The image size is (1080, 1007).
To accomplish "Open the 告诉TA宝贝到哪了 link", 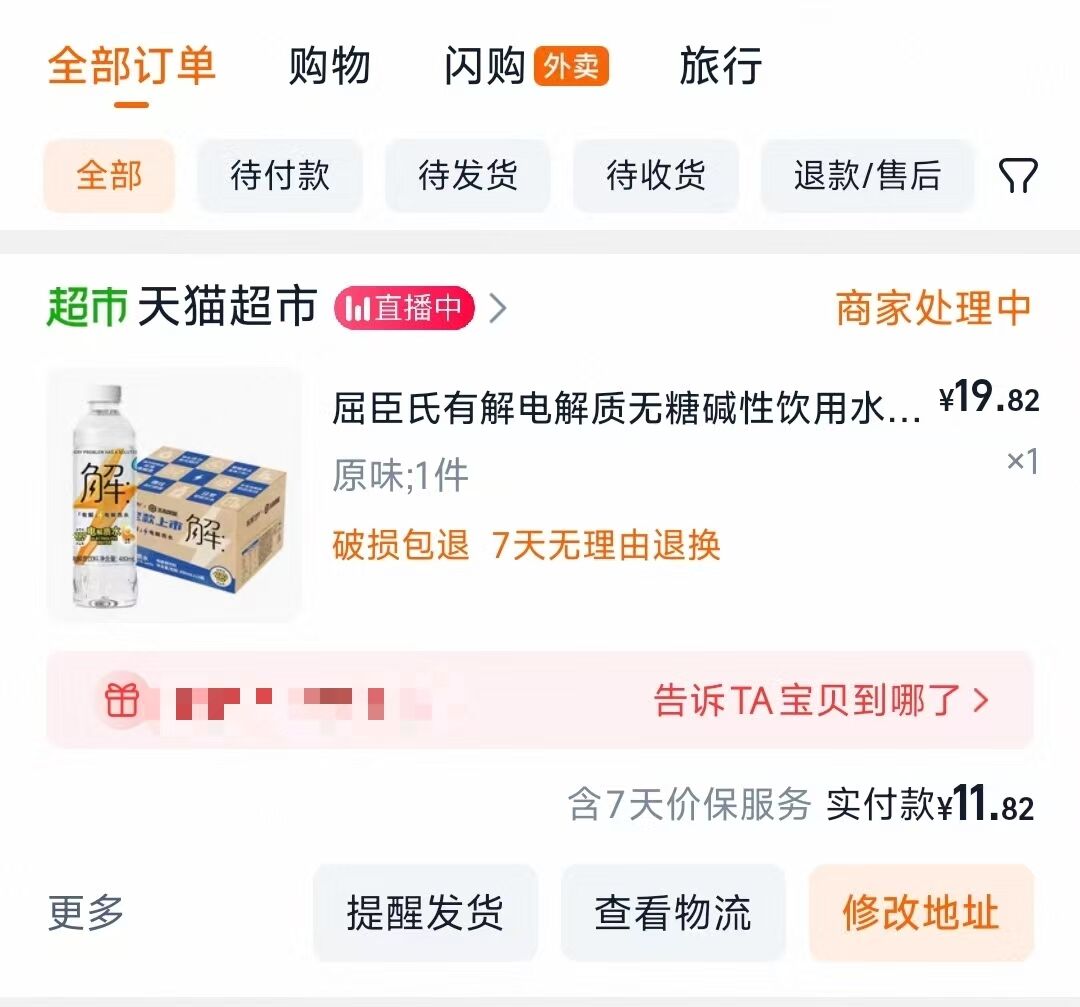I will coord(820,700).
